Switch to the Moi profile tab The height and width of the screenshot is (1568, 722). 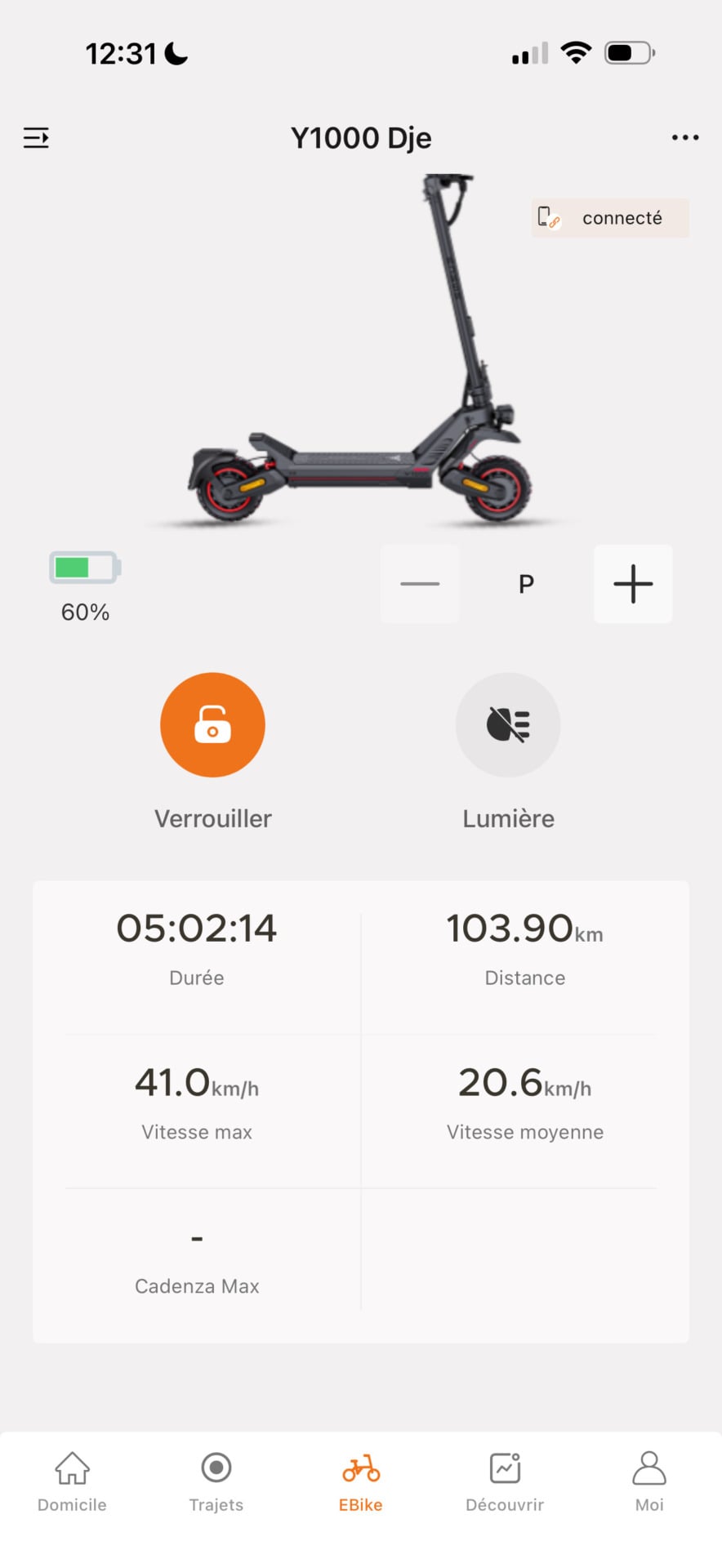click(649, 1481)
